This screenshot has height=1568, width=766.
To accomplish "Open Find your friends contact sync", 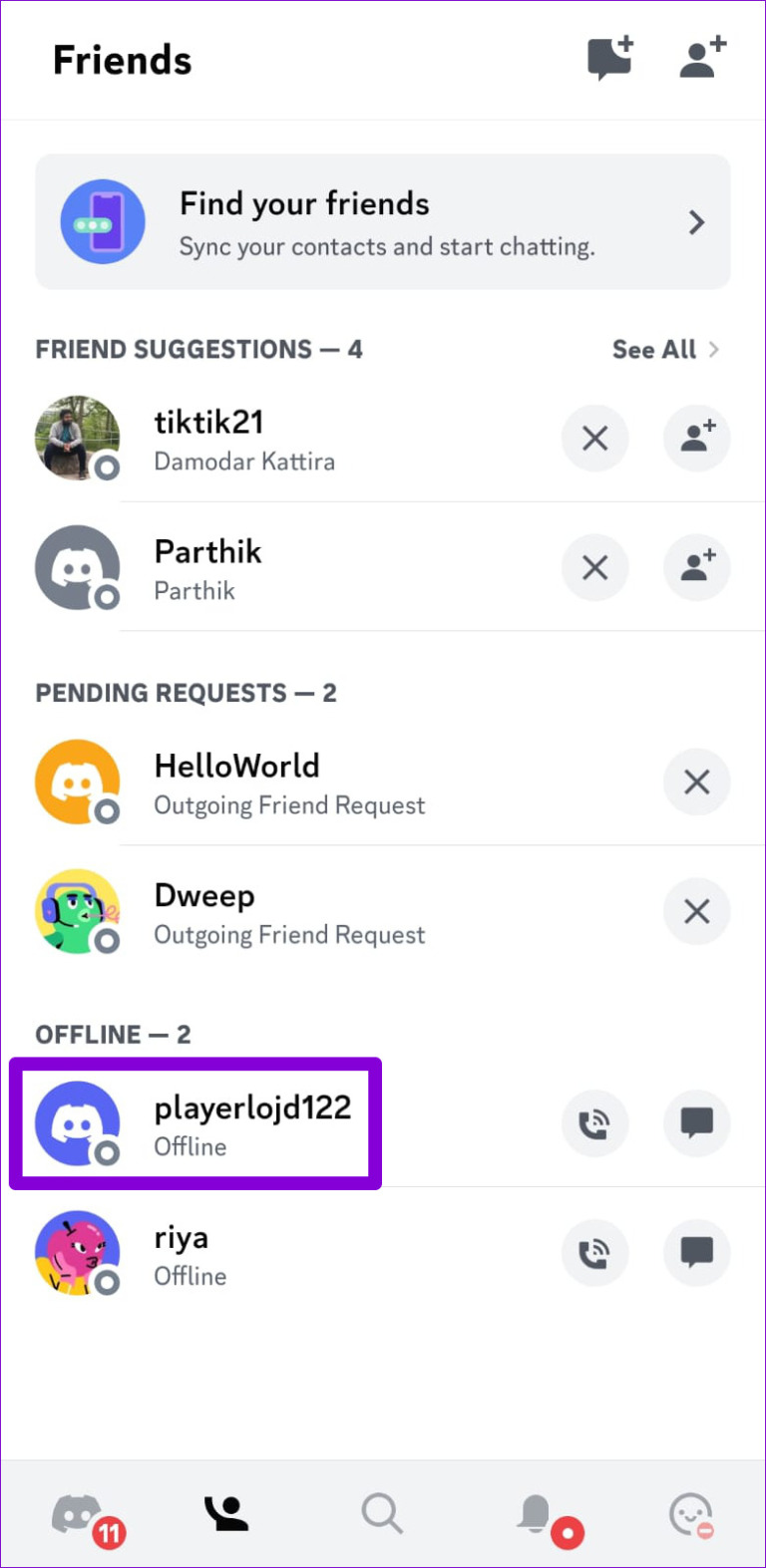I will (x=382, y=221).
